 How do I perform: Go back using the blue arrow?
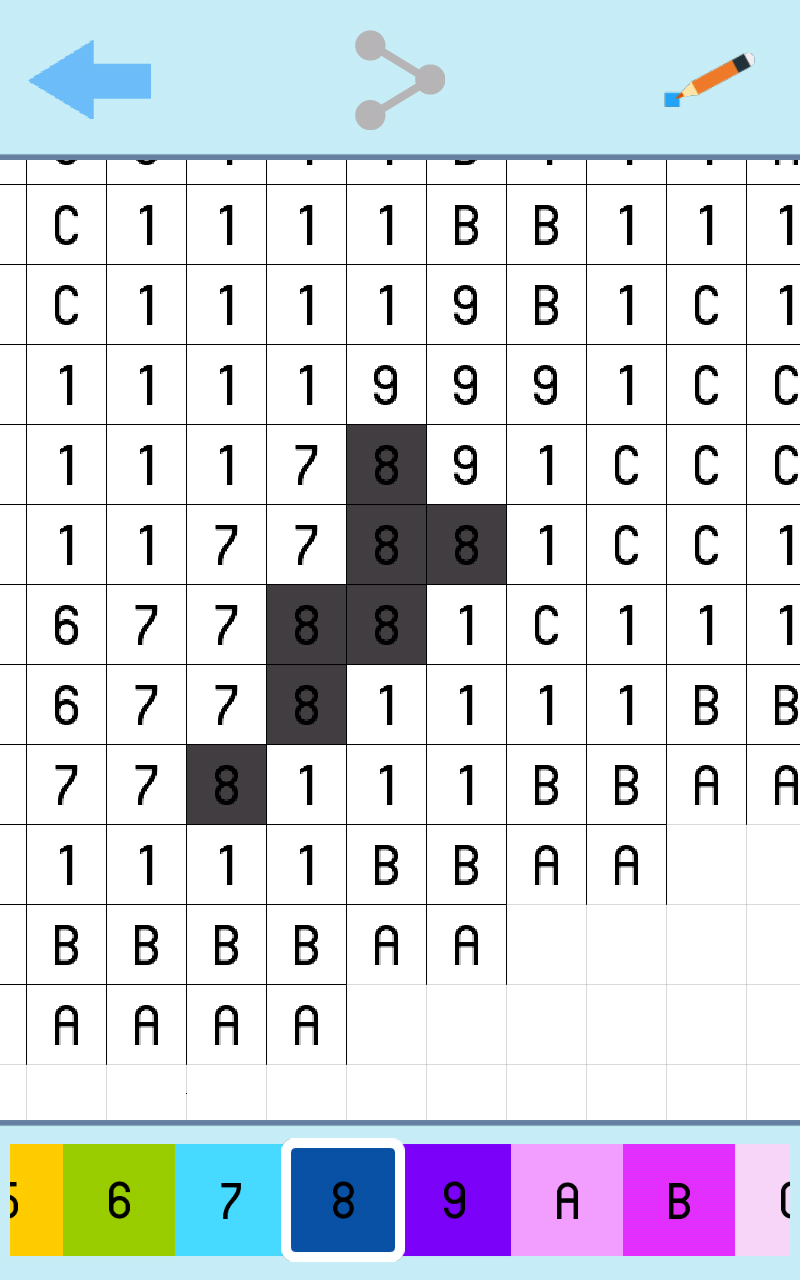[x=90, y=80]
